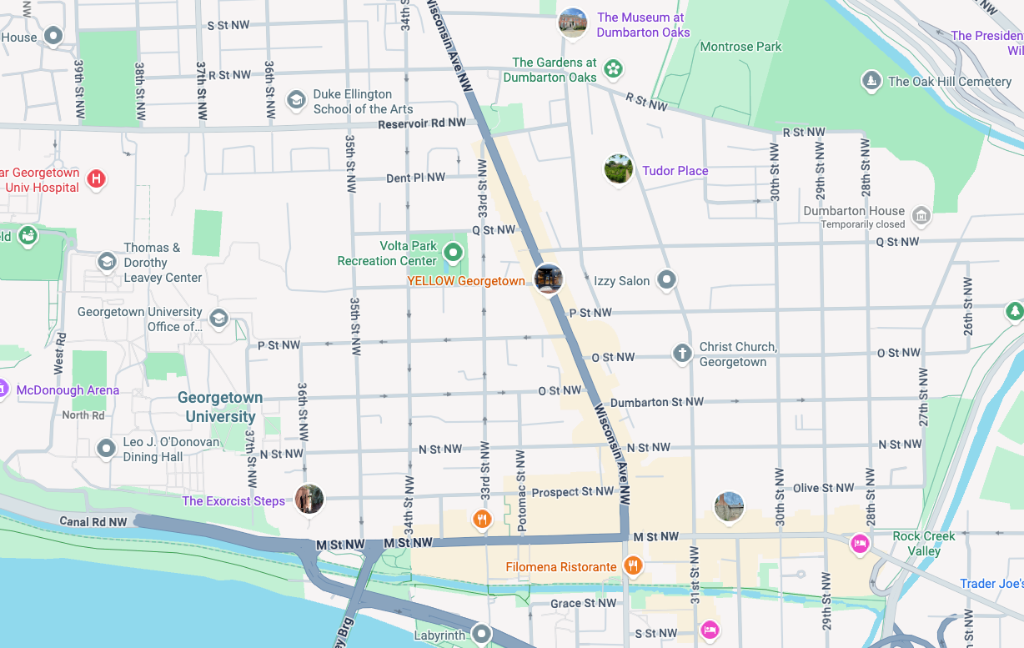This screenshot has width=1024, height=648.
Task: Open The Museum at Dumbarton Oaks pin
Action: [x=573, y=24]
